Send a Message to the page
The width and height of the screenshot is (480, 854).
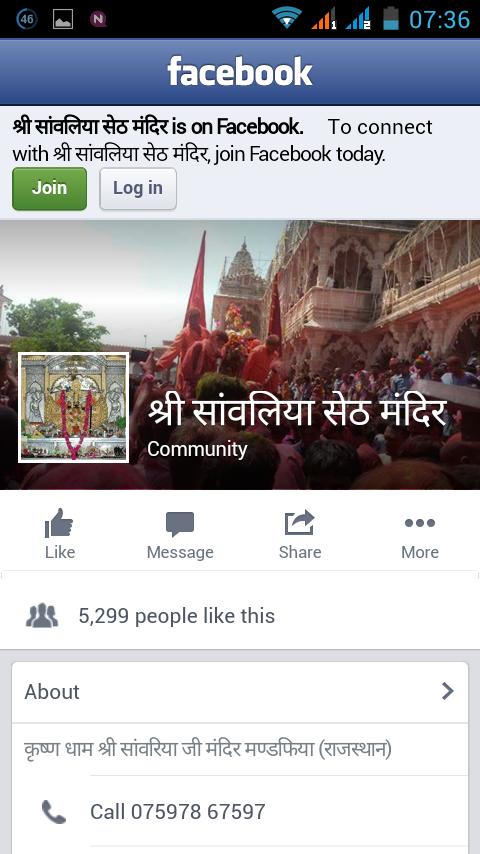point(180,534)
